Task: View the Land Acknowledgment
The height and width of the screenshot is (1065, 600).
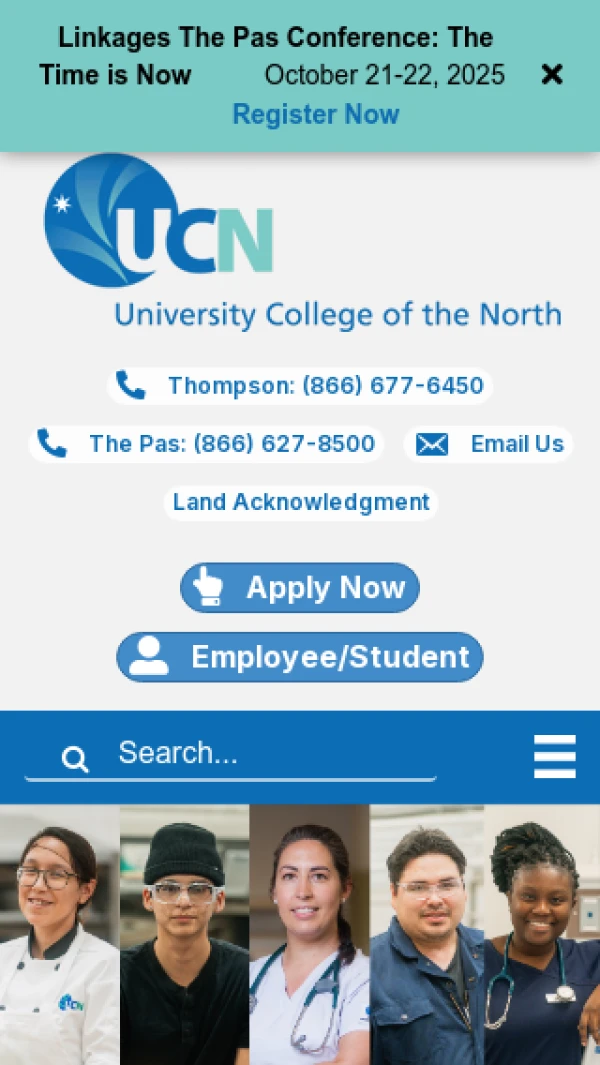Action: point(301,502)
